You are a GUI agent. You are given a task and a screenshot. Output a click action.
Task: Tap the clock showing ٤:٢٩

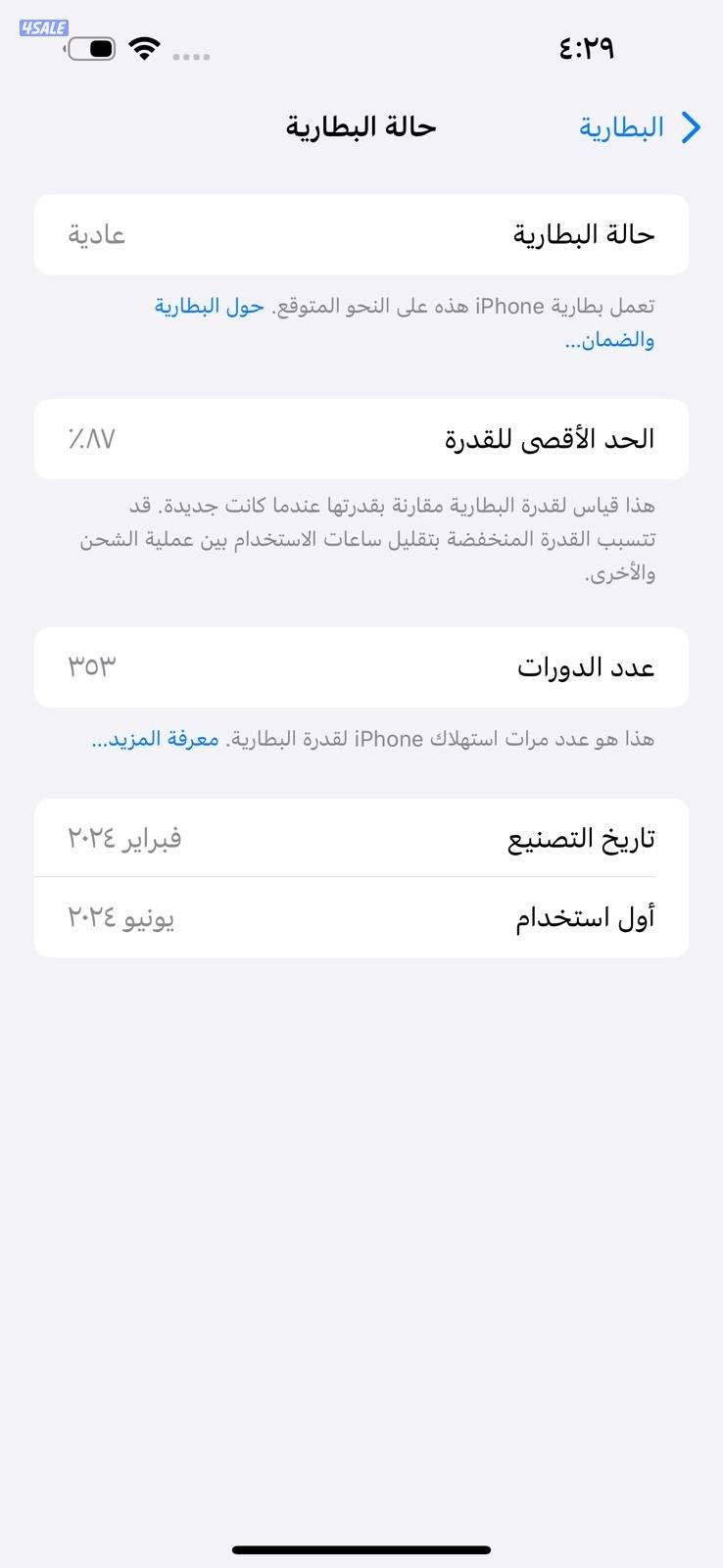[583, 48]
